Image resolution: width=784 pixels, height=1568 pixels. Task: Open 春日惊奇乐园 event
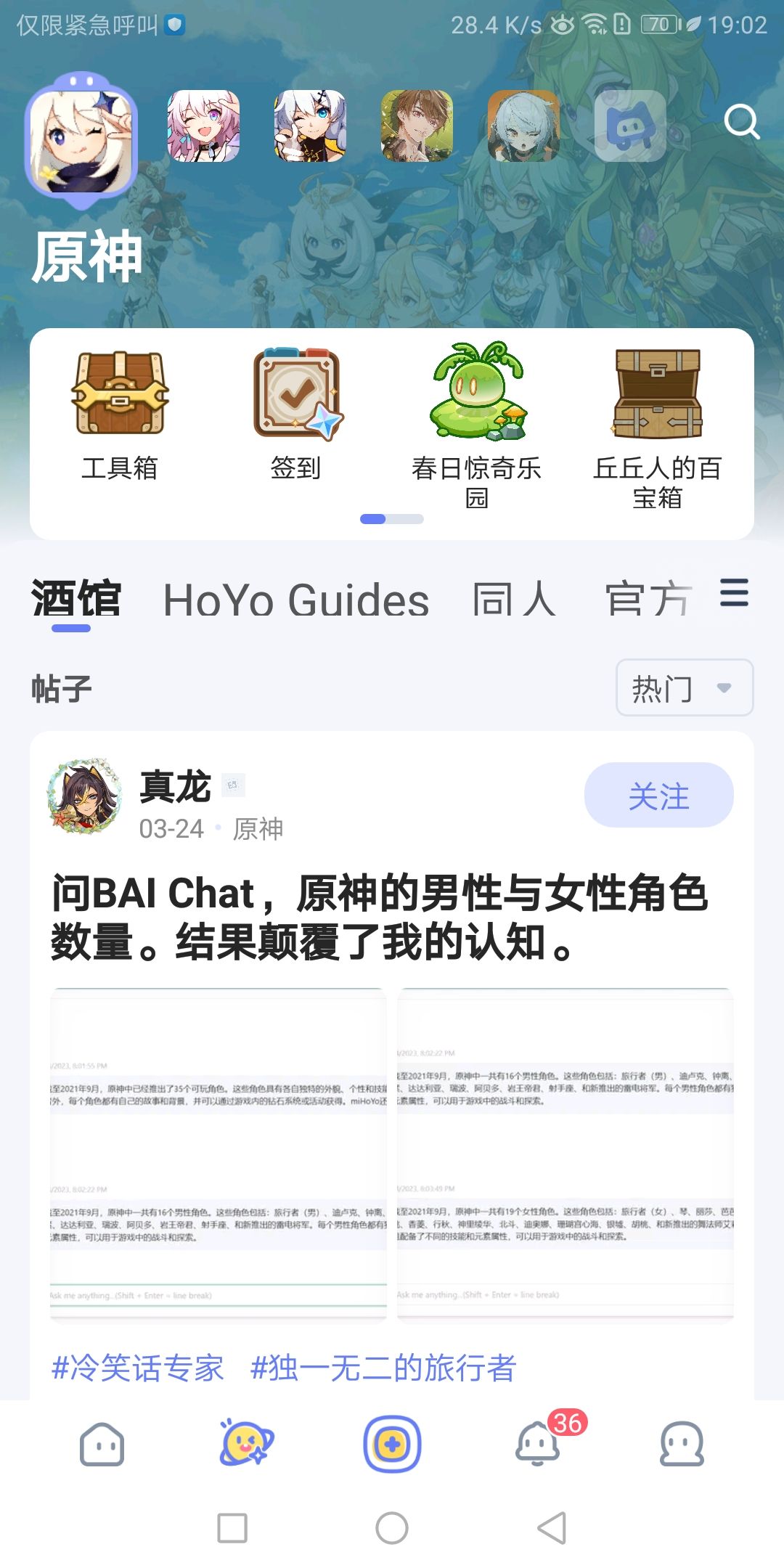(x=477, y=425)
